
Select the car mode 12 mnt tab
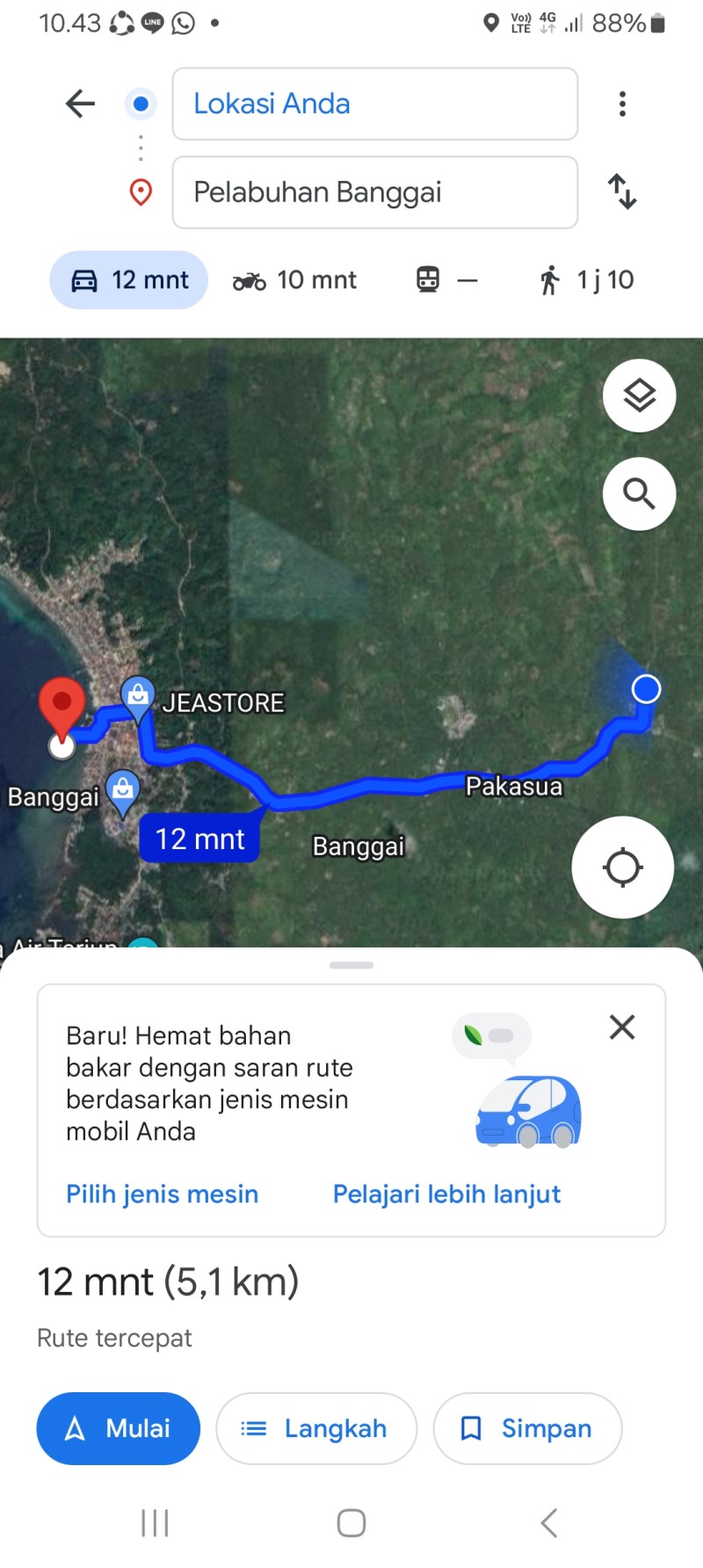(x=129, y=280)
